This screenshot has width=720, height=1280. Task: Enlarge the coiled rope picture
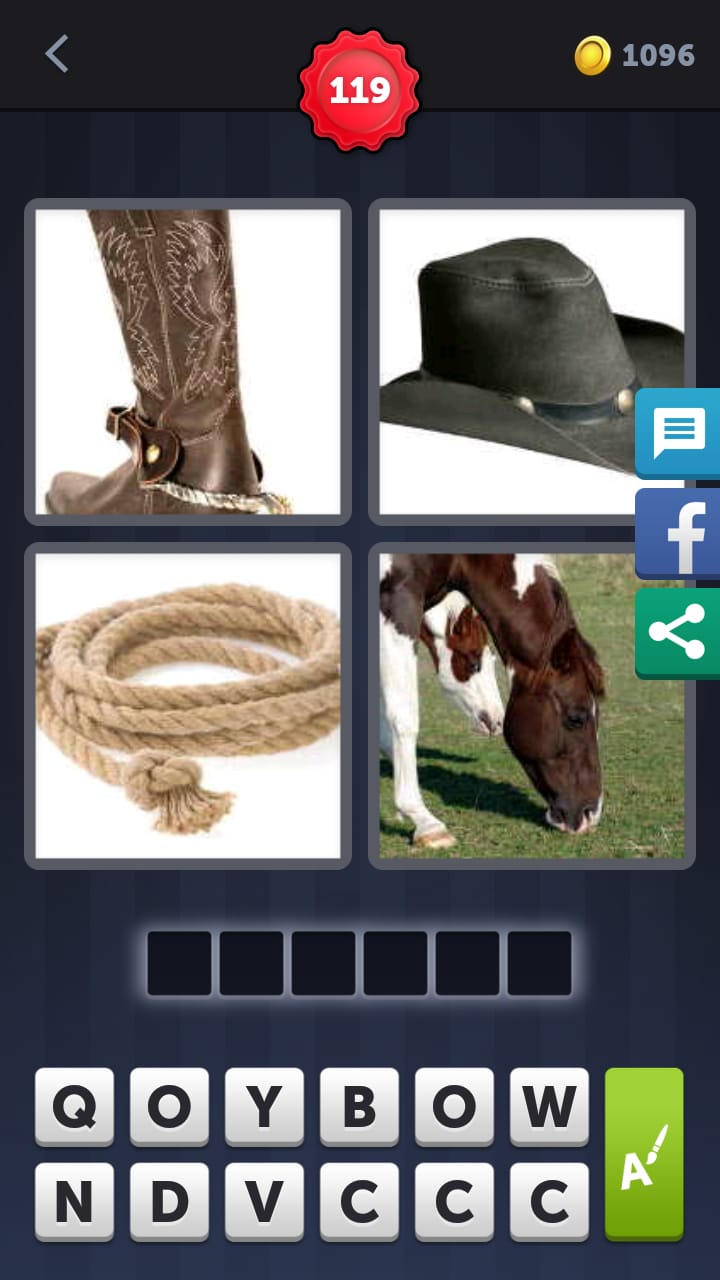click(x=188, y=705)
